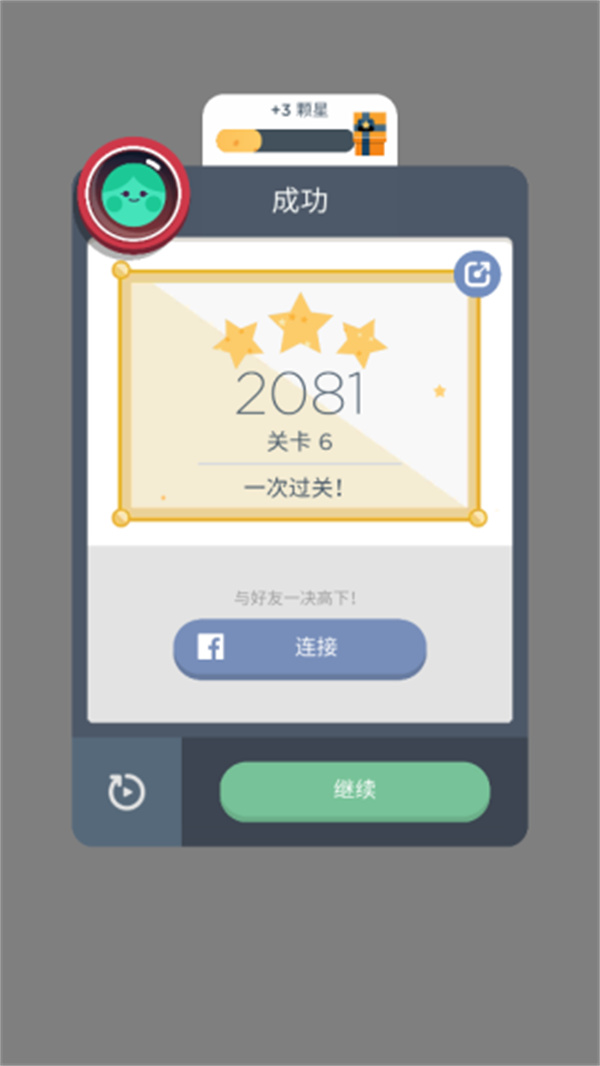This screenshot has height=1066, width=600.
Task: Open the green character avatar
Action: pos(133,193)
